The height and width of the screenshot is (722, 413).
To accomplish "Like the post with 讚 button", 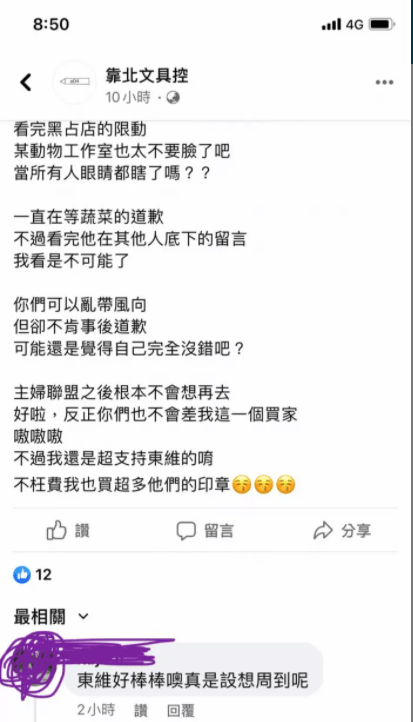I will 68,530.
